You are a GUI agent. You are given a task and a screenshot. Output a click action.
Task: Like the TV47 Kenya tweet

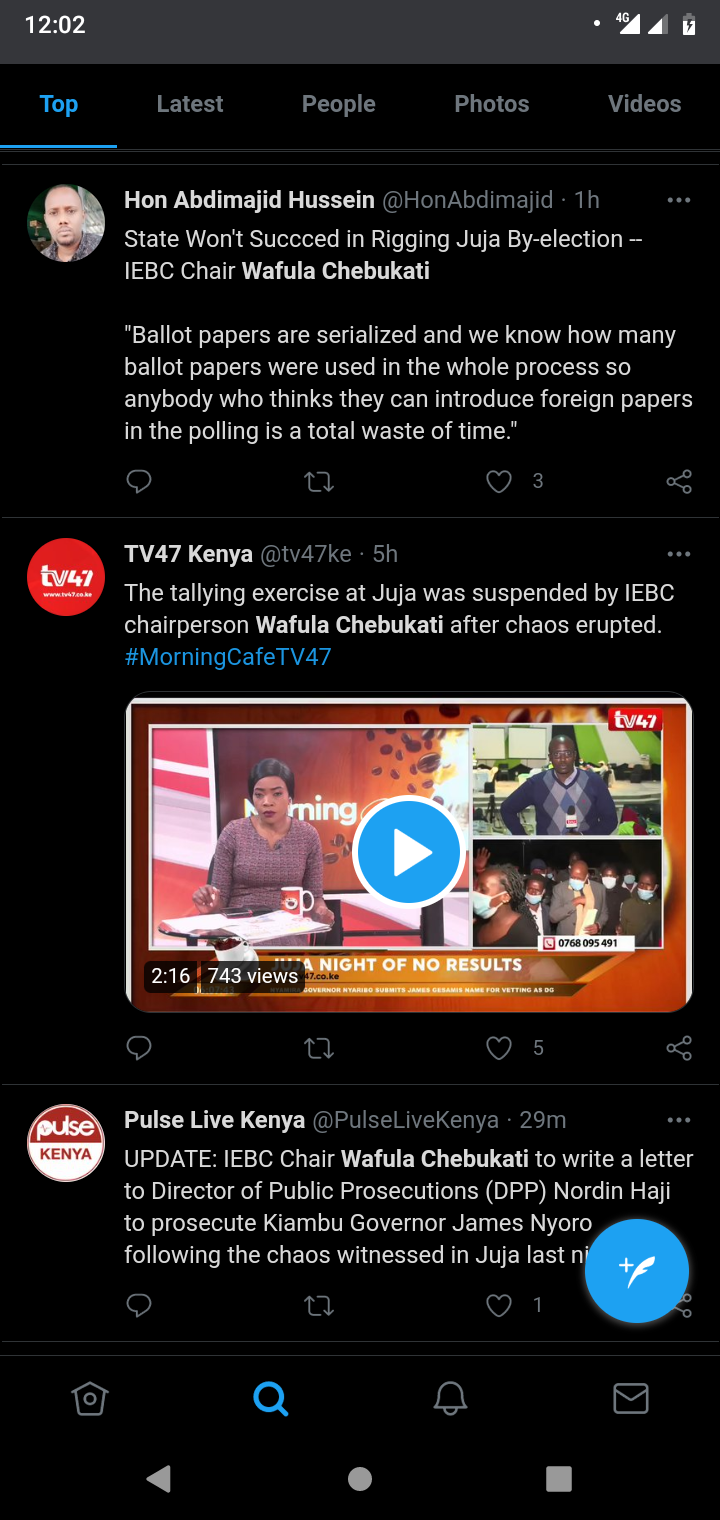pyautogui.click(x=499, y=1048)
